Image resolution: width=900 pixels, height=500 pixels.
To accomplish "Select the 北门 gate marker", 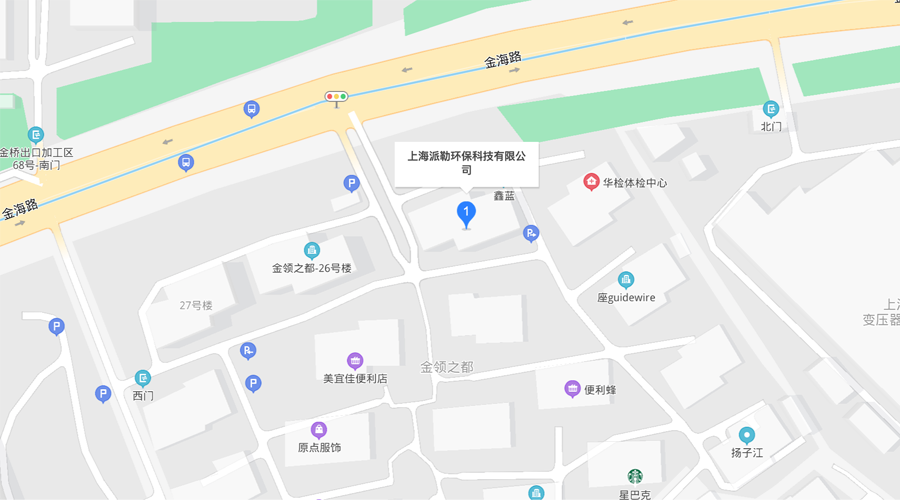I will click(771, 109).
